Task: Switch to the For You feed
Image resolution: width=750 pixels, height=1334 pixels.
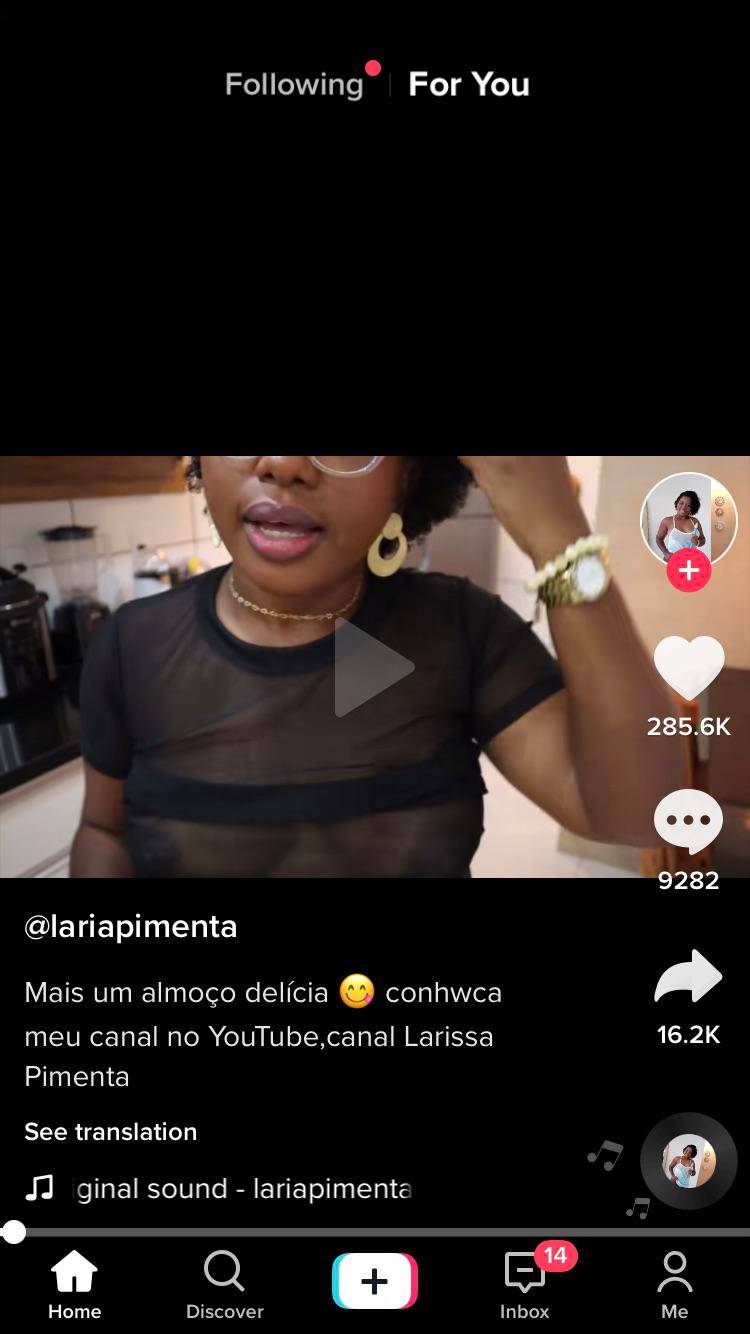Action: (x=468, y=85)
